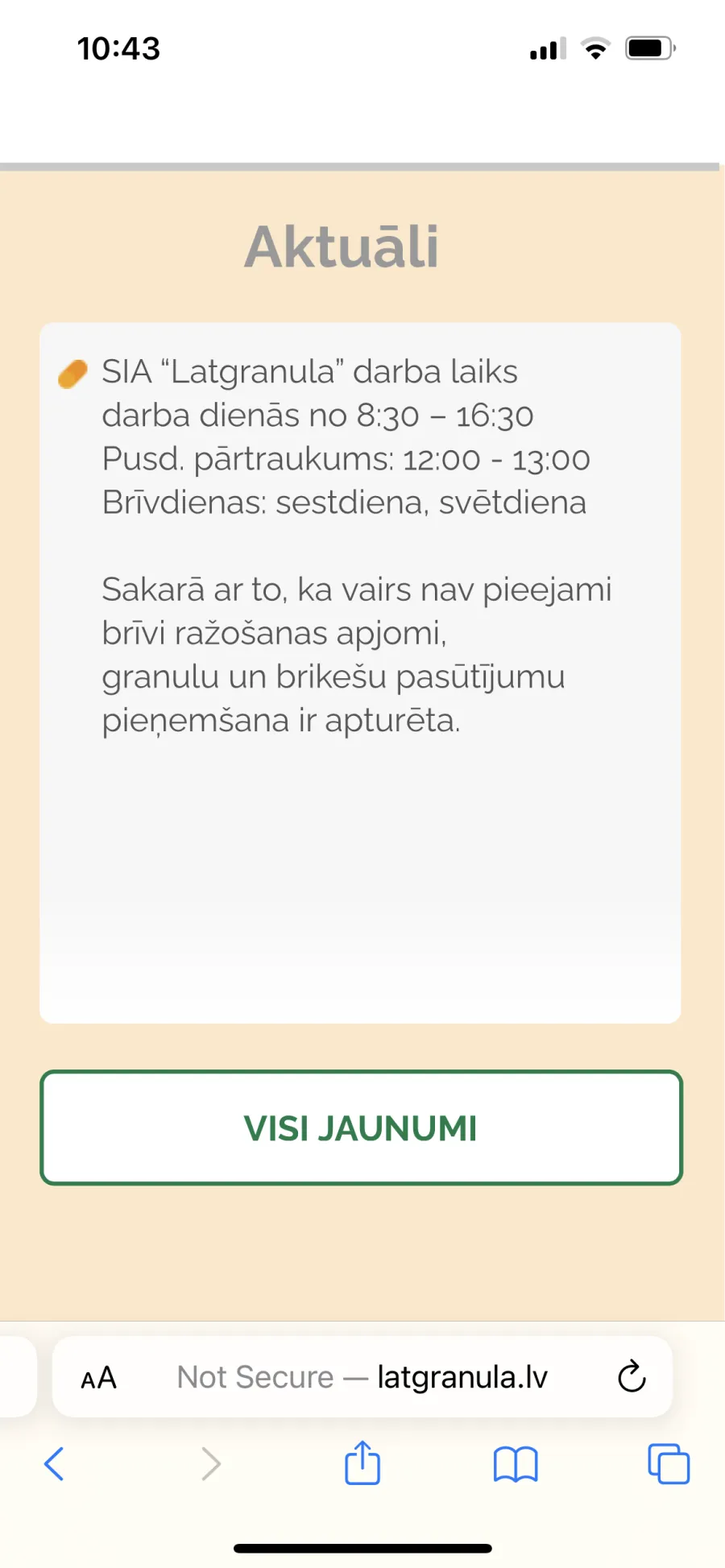Open the VISI JAUNUMI button

[362, 1127]
